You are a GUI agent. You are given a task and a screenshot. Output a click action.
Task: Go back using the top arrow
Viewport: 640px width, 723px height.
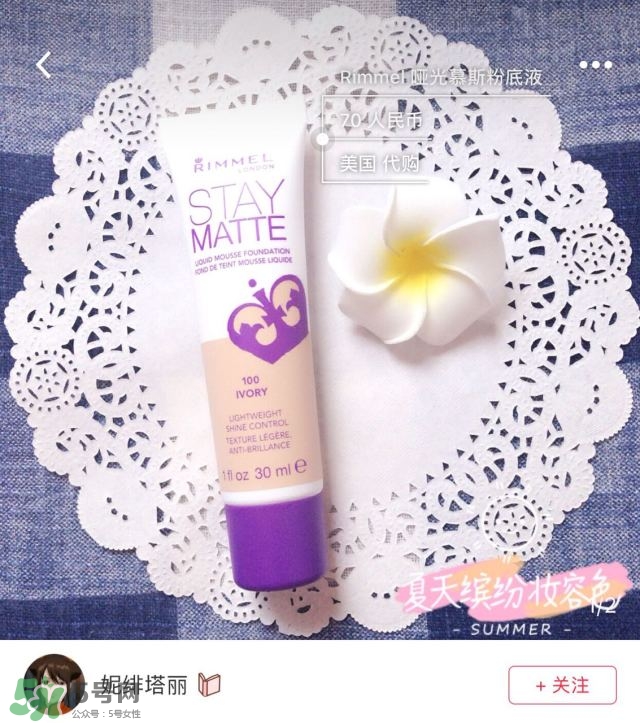(43, 65)
